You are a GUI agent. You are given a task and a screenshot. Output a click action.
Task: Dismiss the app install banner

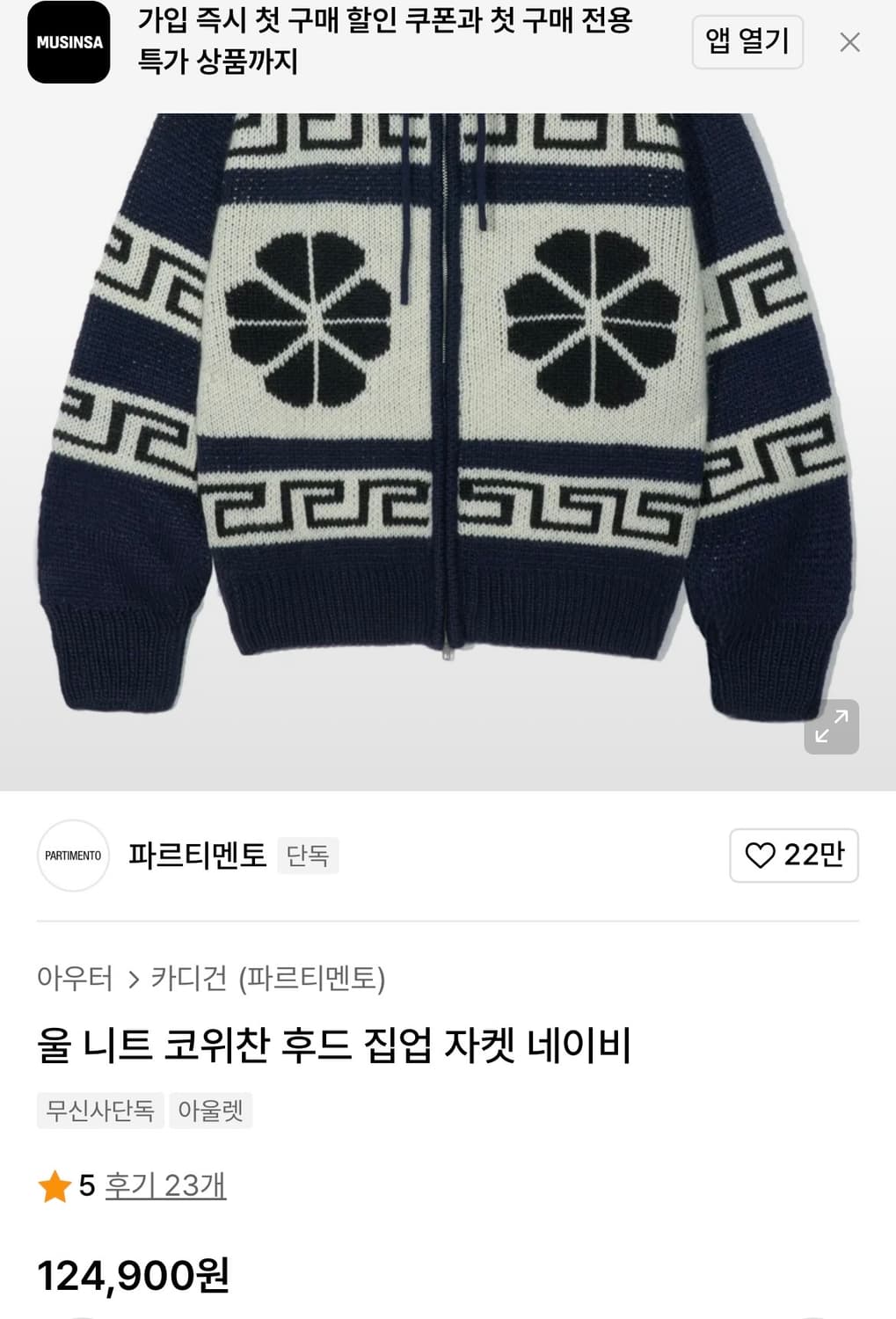click(849, 40)
